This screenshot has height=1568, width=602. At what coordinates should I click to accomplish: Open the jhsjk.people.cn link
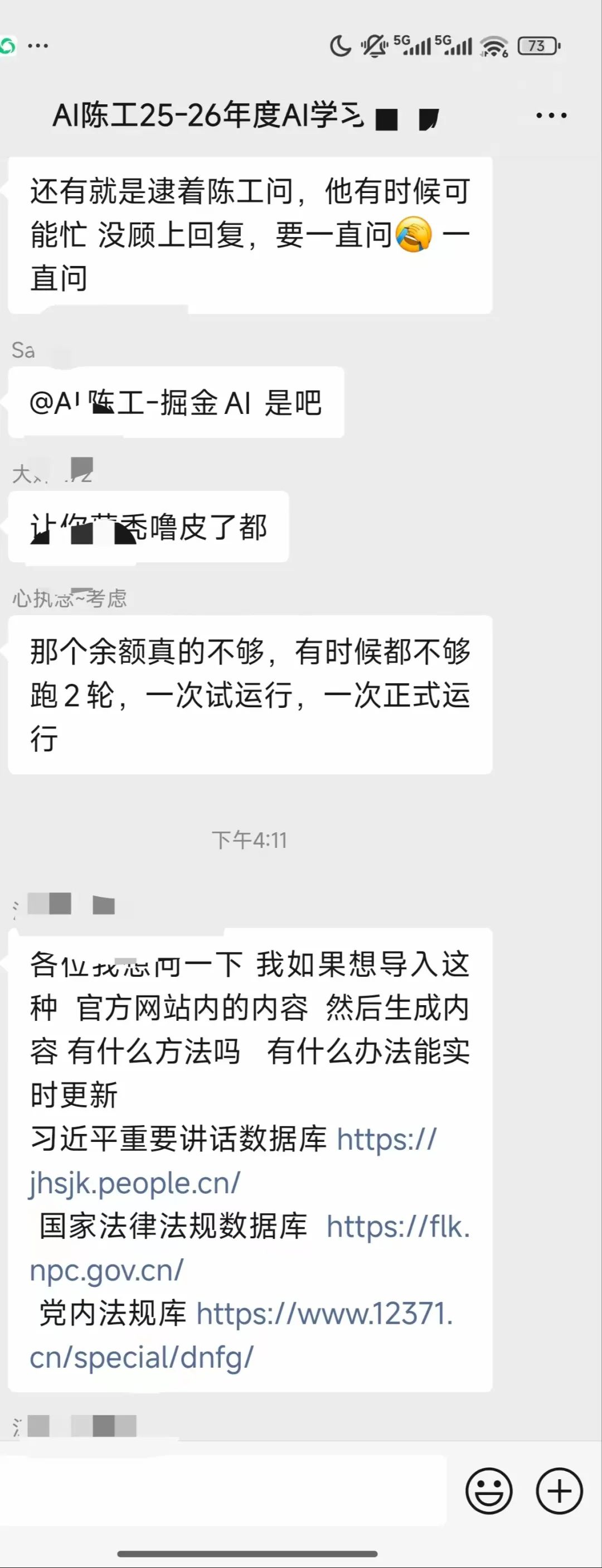click(135, 1183)
